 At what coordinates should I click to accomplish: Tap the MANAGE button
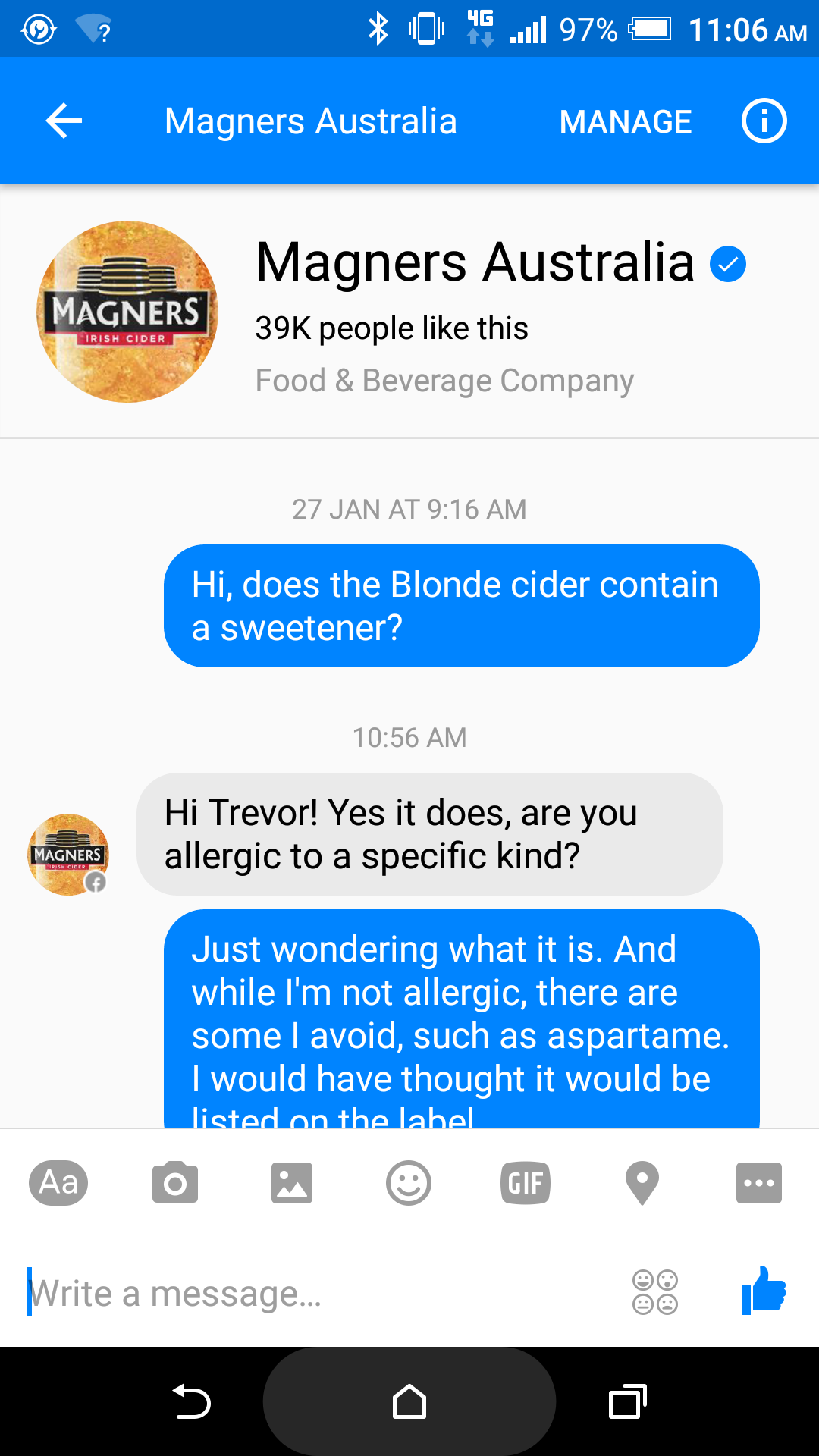click(x=626, y=121)
